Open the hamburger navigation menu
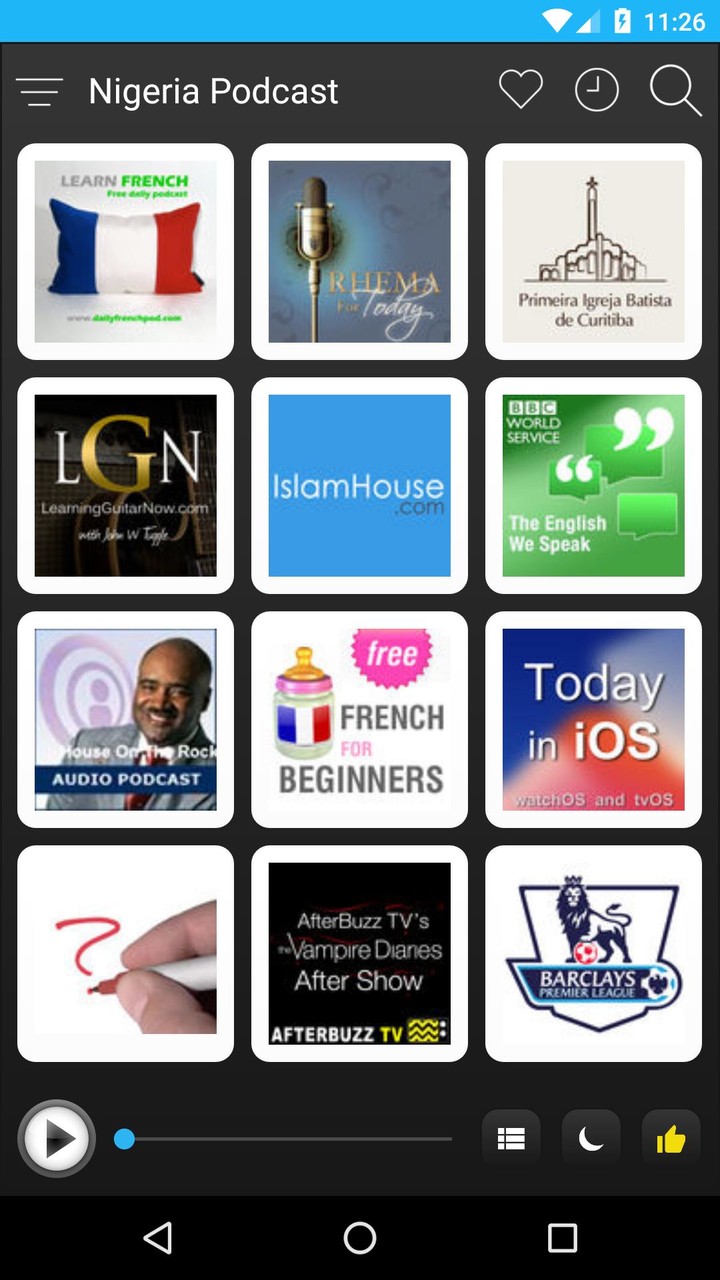 tap(40, 91)
